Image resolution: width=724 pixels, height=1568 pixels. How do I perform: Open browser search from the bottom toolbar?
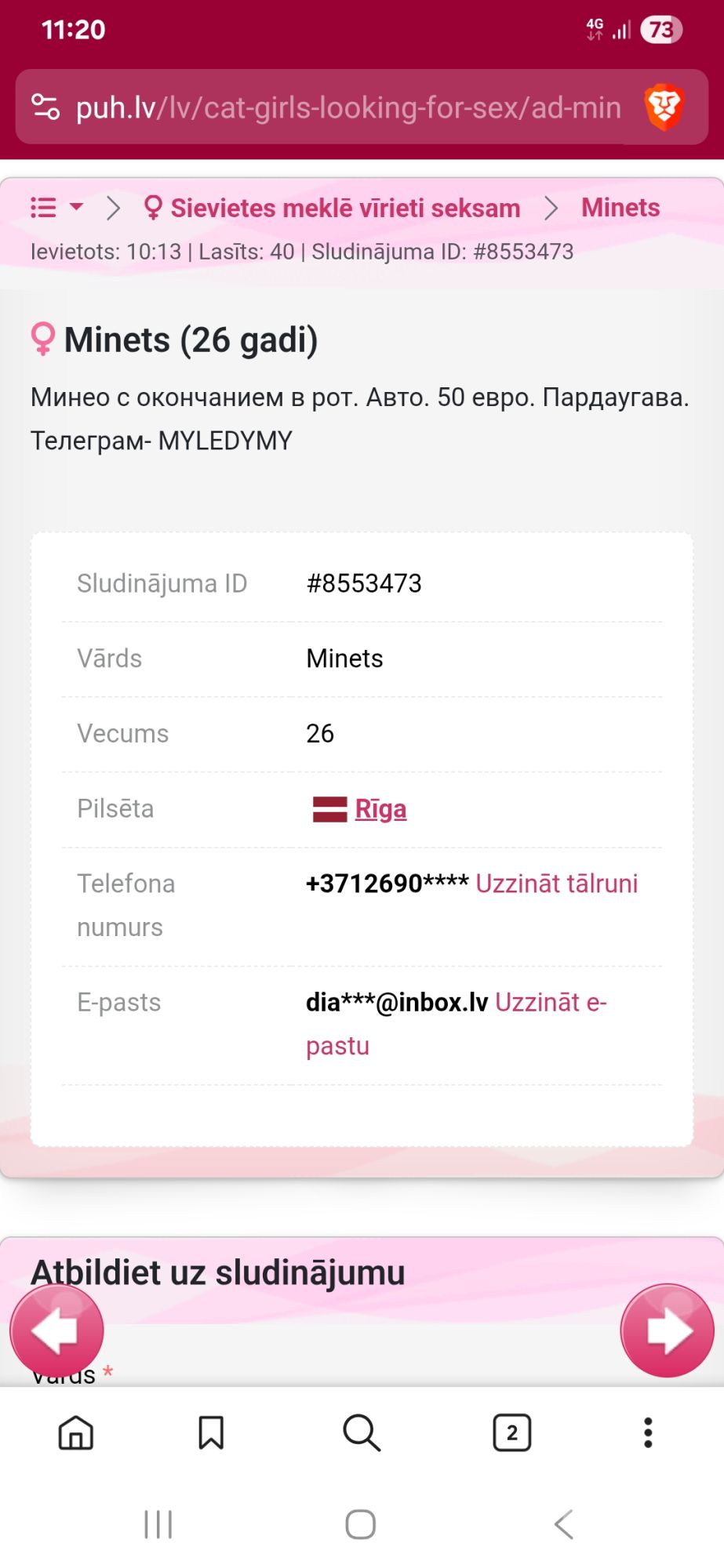362,1433
